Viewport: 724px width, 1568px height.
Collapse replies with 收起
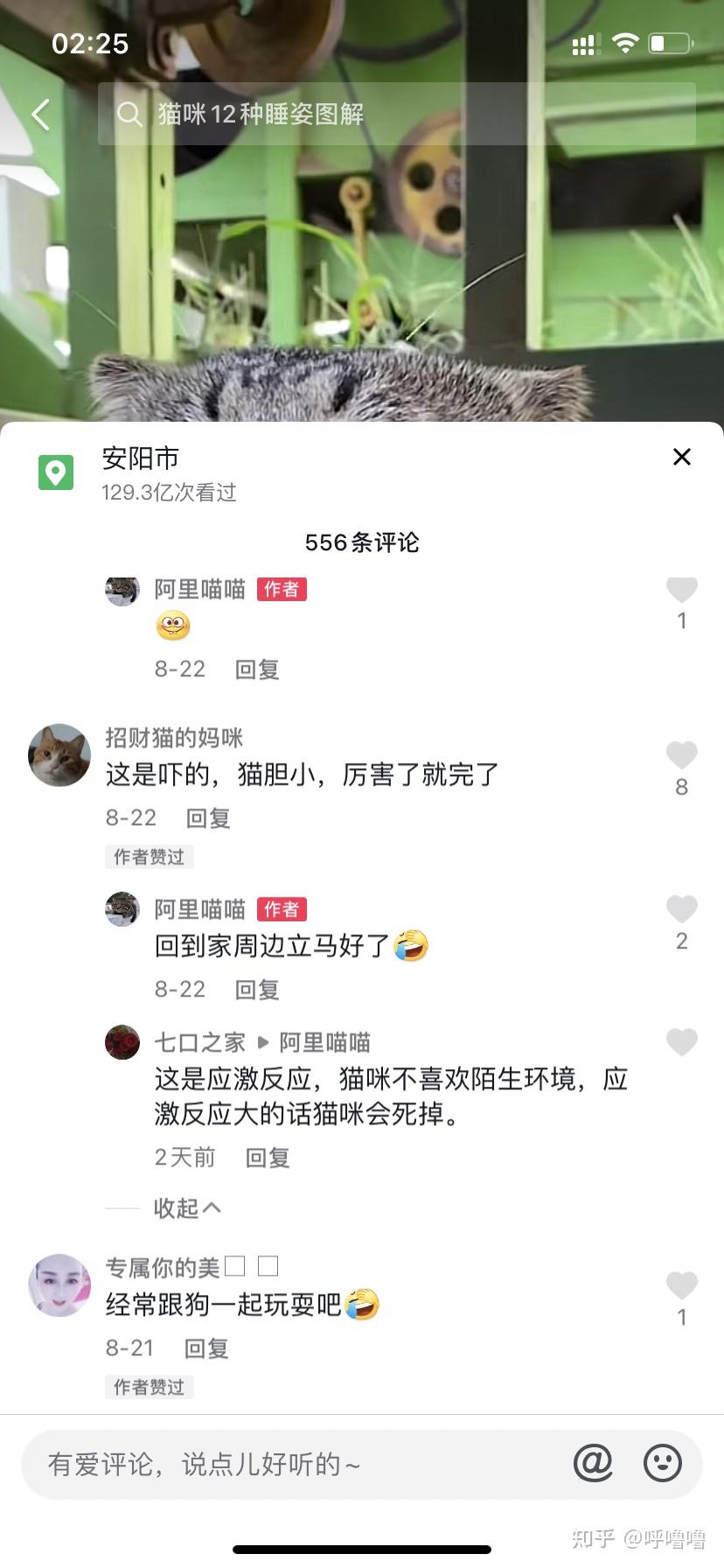pyautogui.click(x=186, y=1208)
